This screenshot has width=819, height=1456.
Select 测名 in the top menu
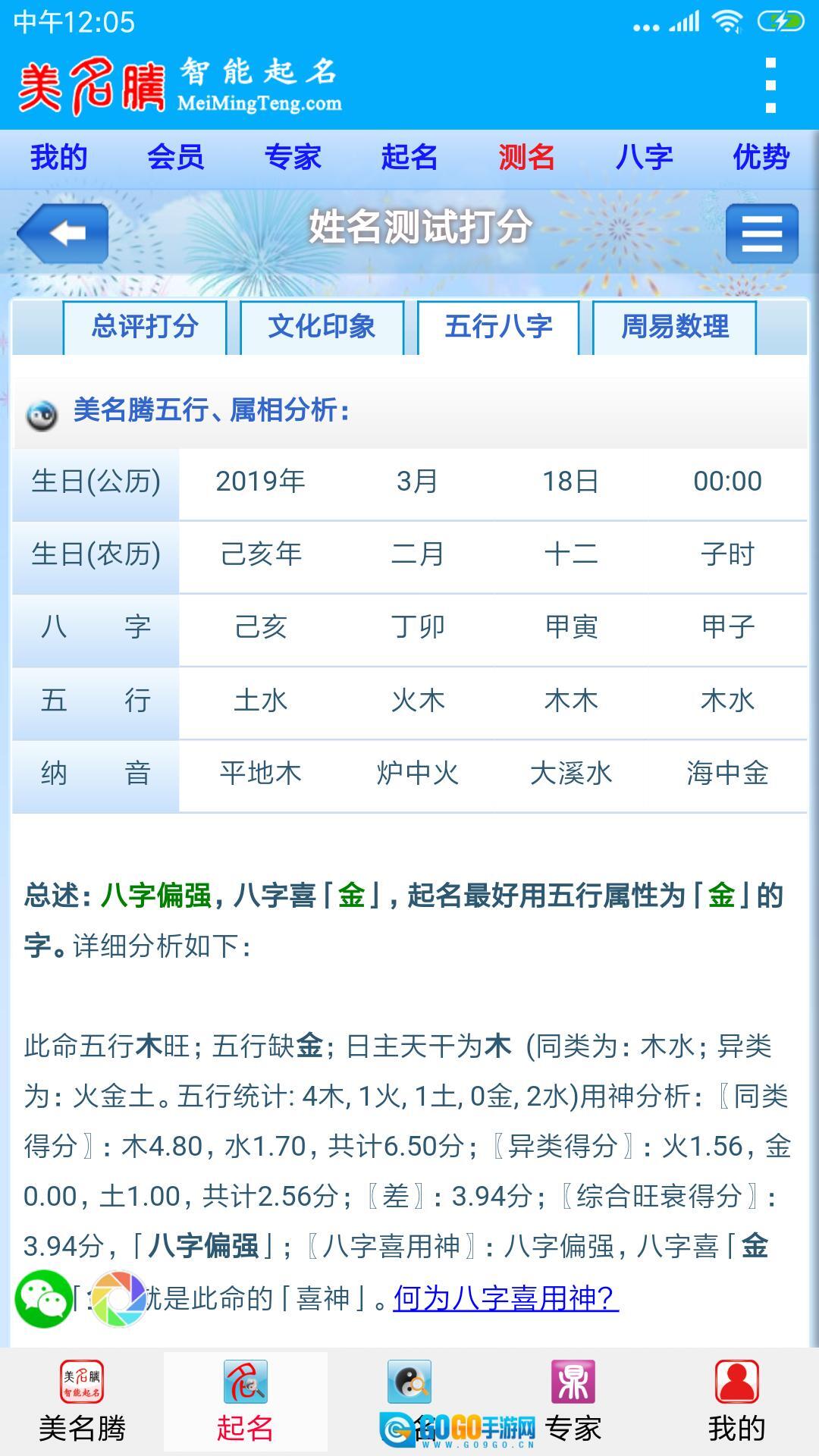pos(526,158)
